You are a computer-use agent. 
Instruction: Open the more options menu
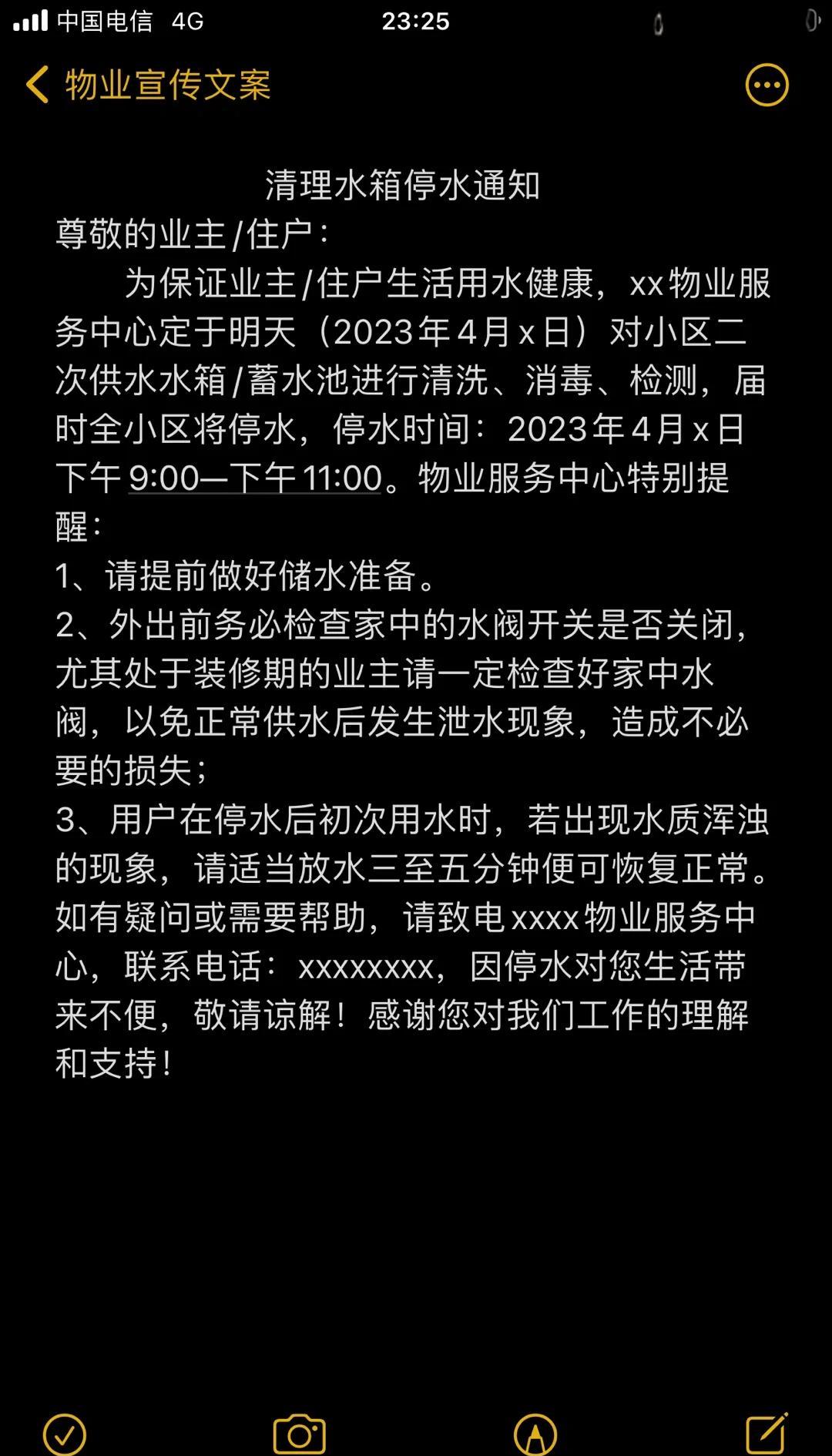tap(767, 85)
